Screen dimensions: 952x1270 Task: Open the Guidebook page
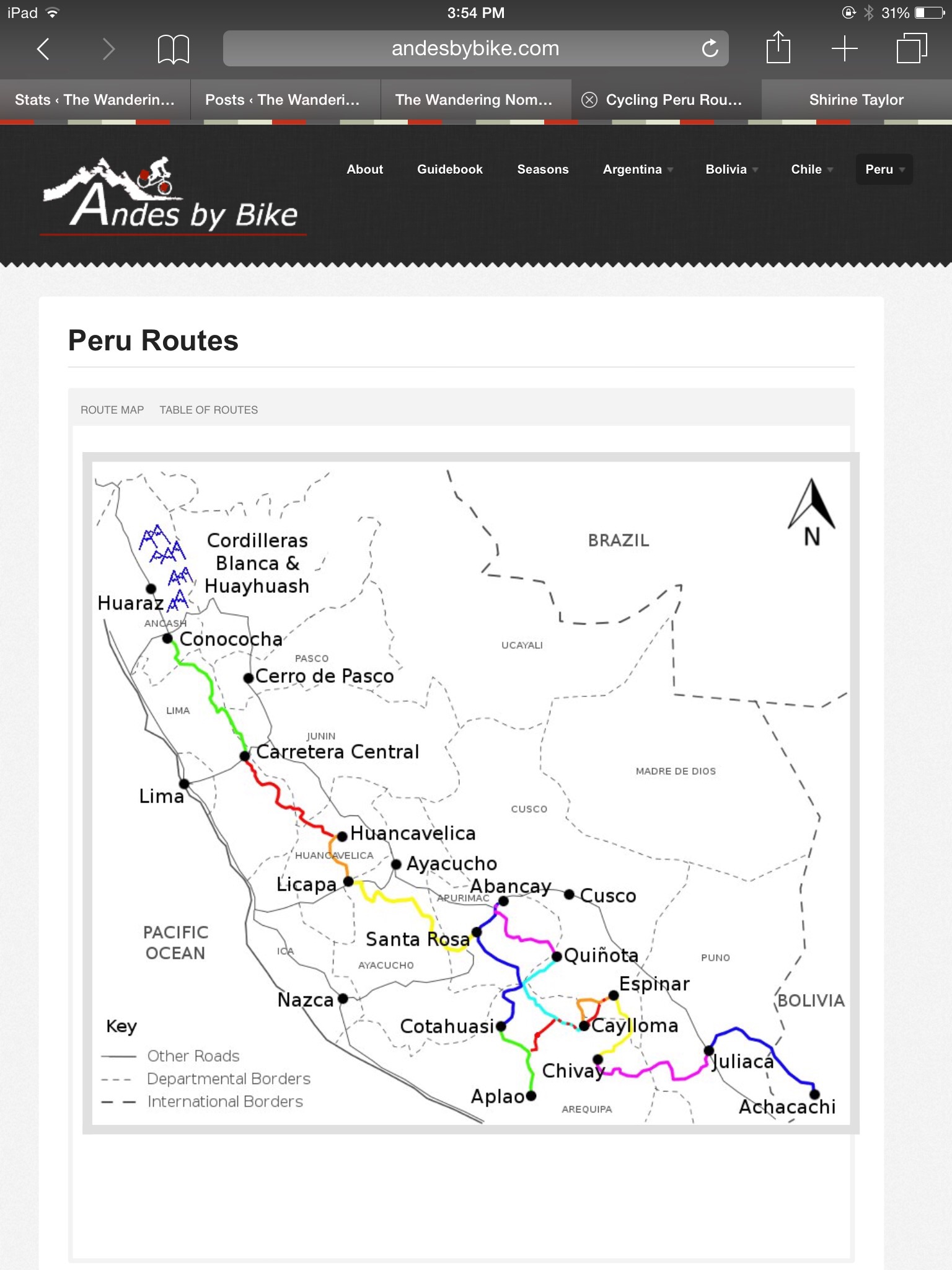click(x=449, y=169)
